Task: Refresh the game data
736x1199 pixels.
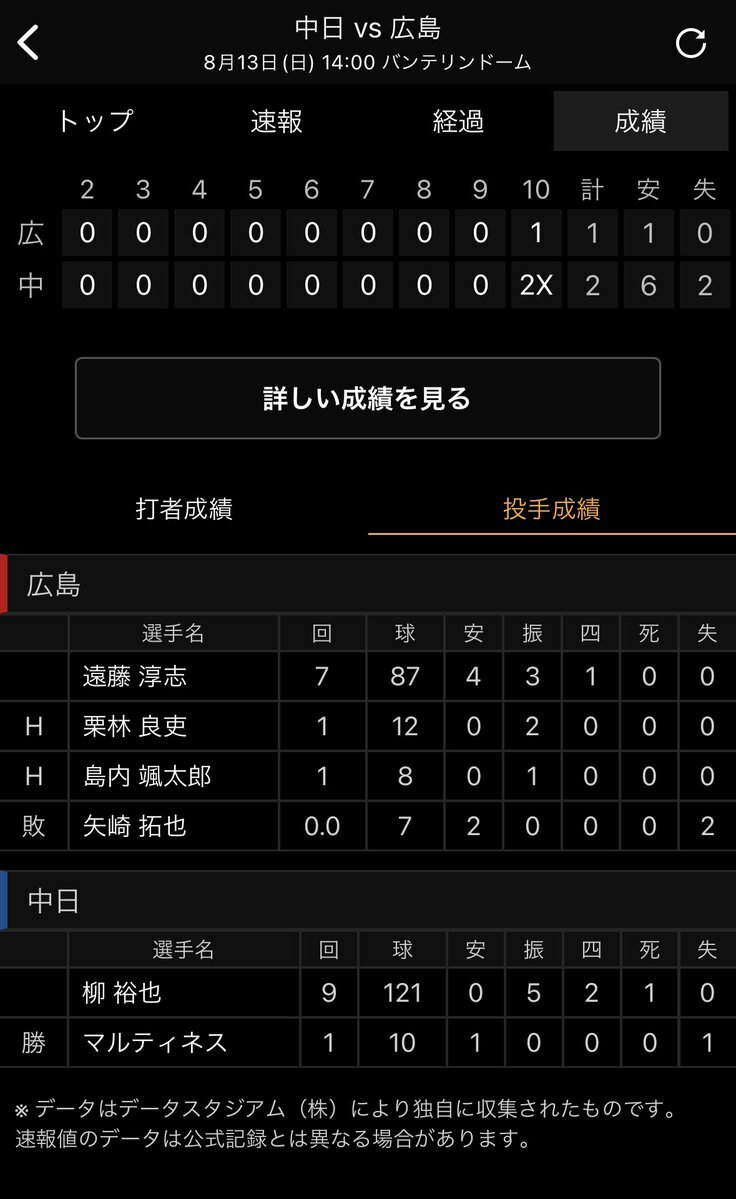Action: pyautogui.click(x=691, y=43)
